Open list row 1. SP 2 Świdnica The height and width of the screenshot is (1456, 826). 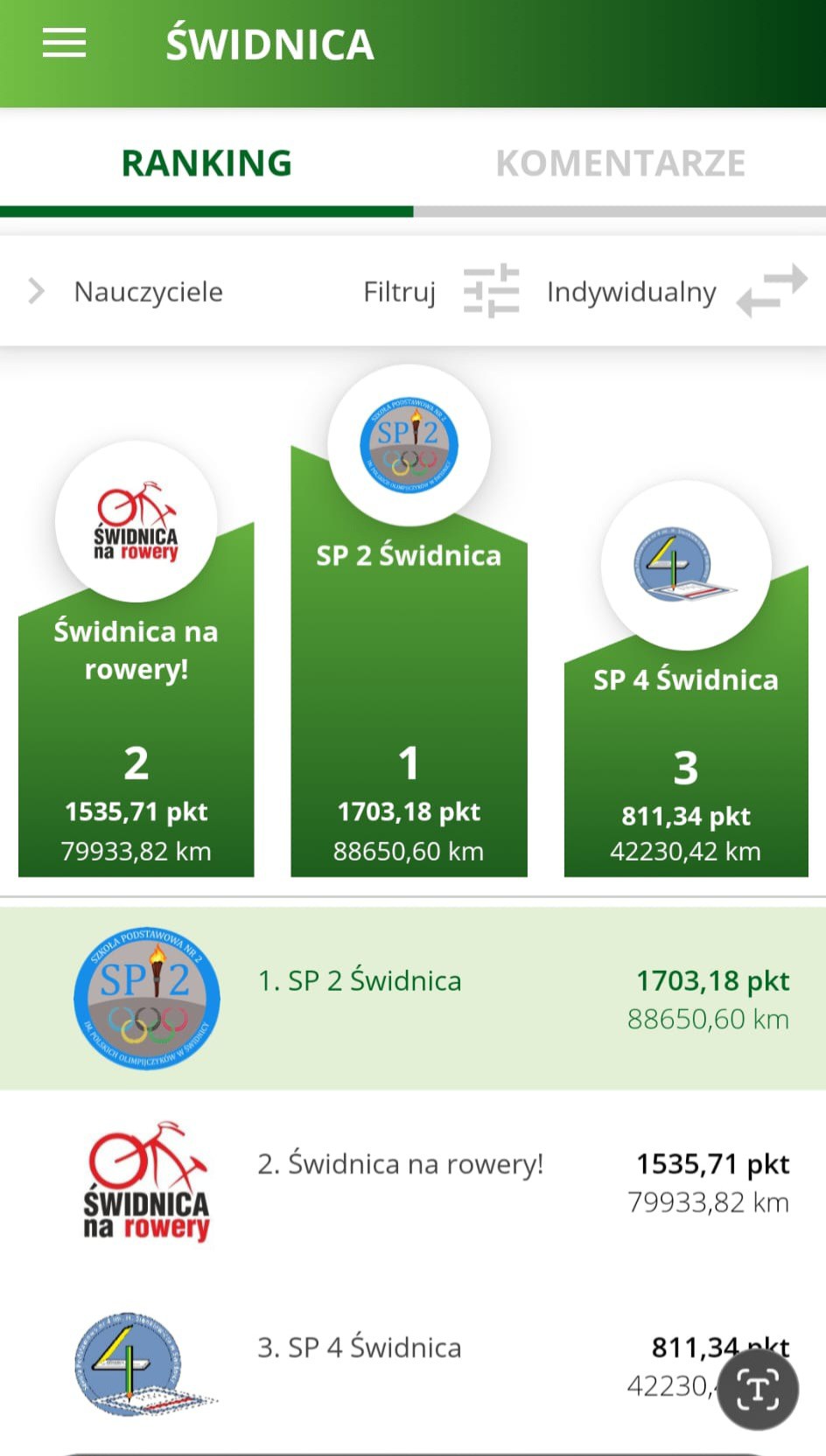[413, 999]
